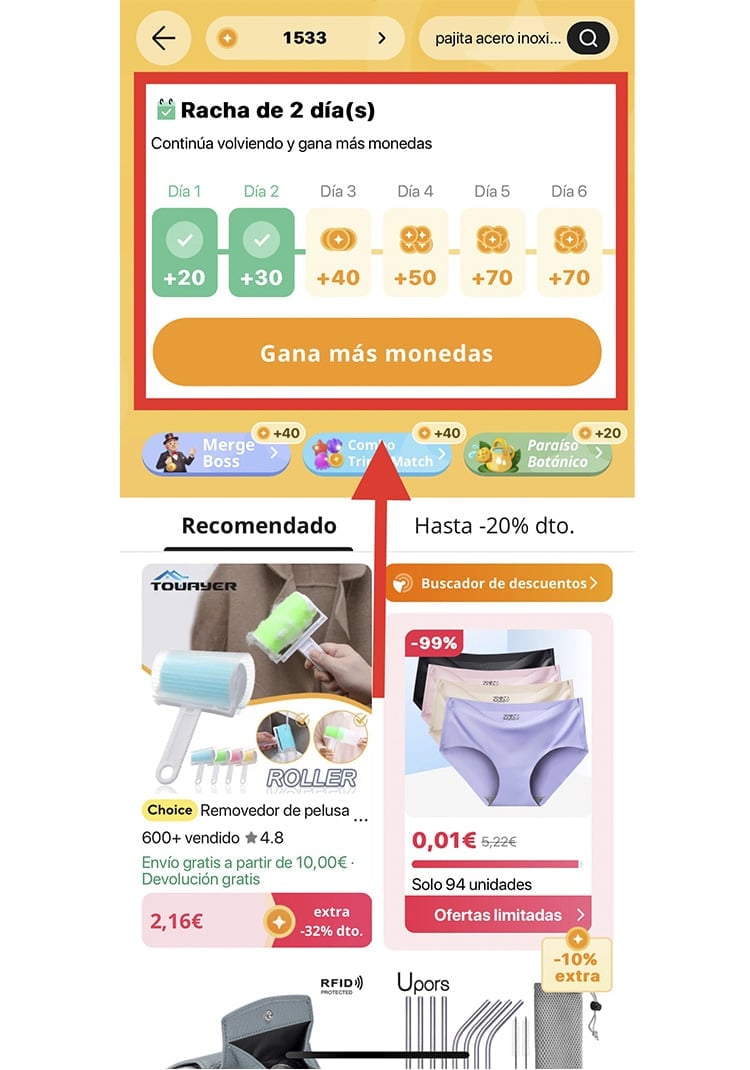Tap the search field with pajita acero
Screen dimensions: 750x1070
[x=495, y=39]
